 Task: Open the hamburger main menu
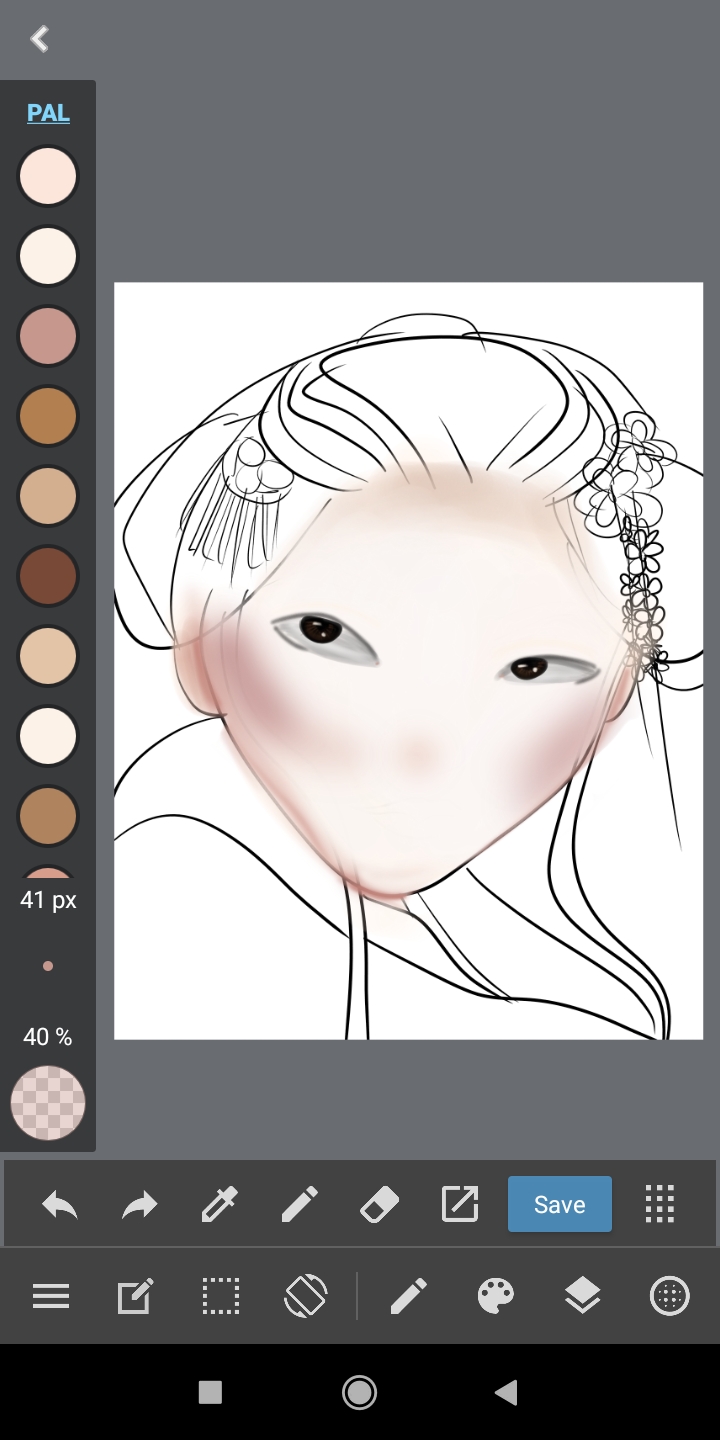click(x=51, y=1297)
